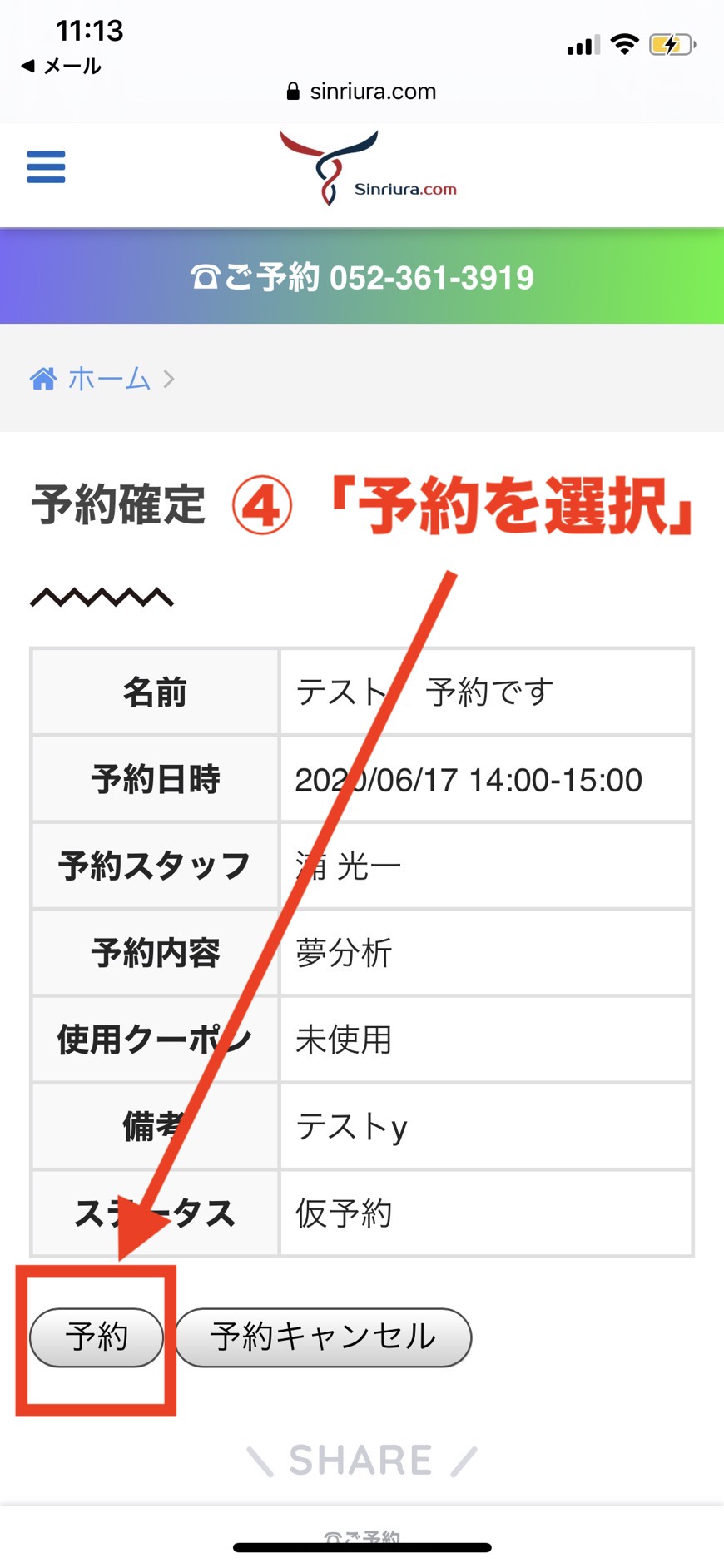Confirm with the 予約 button

[97, 1337]
